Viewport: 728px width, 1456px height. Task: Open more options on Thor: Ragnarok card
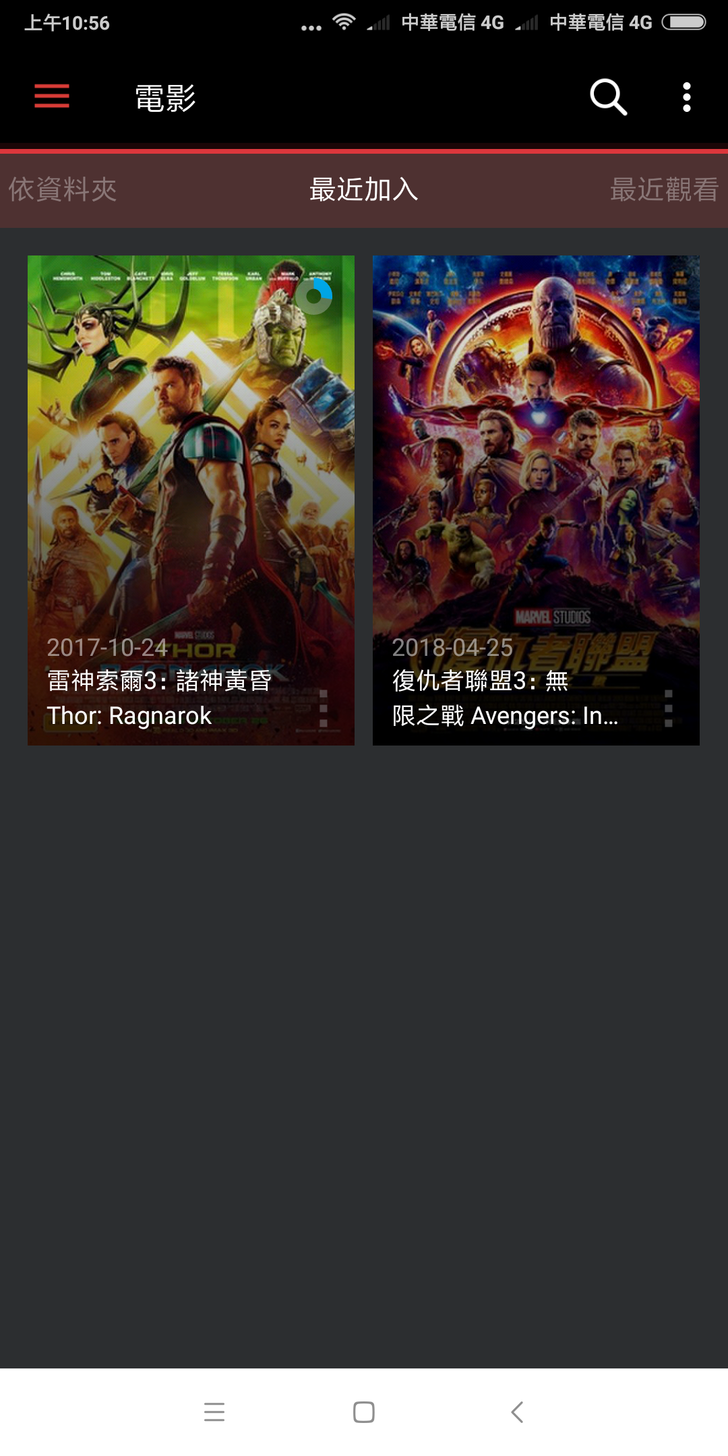[323, 708]
